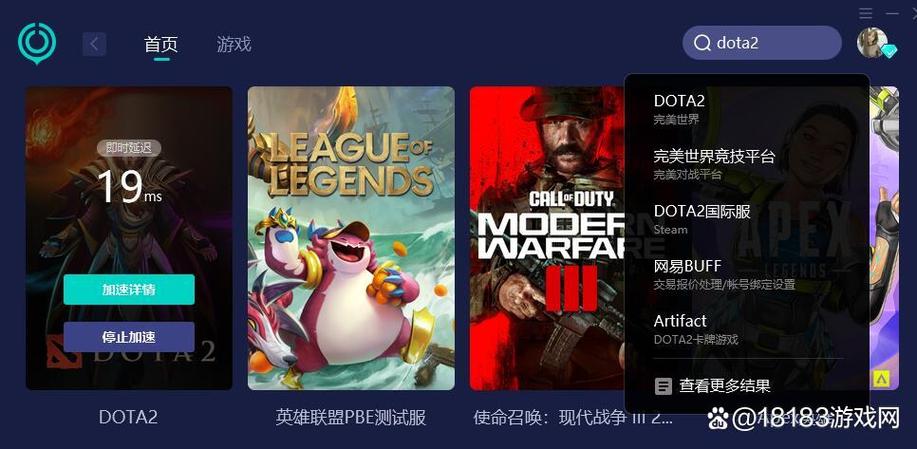The width and height of the screenshot is (917, 449).
Task: Go back using the arrow button
Action: click(95, 43)
